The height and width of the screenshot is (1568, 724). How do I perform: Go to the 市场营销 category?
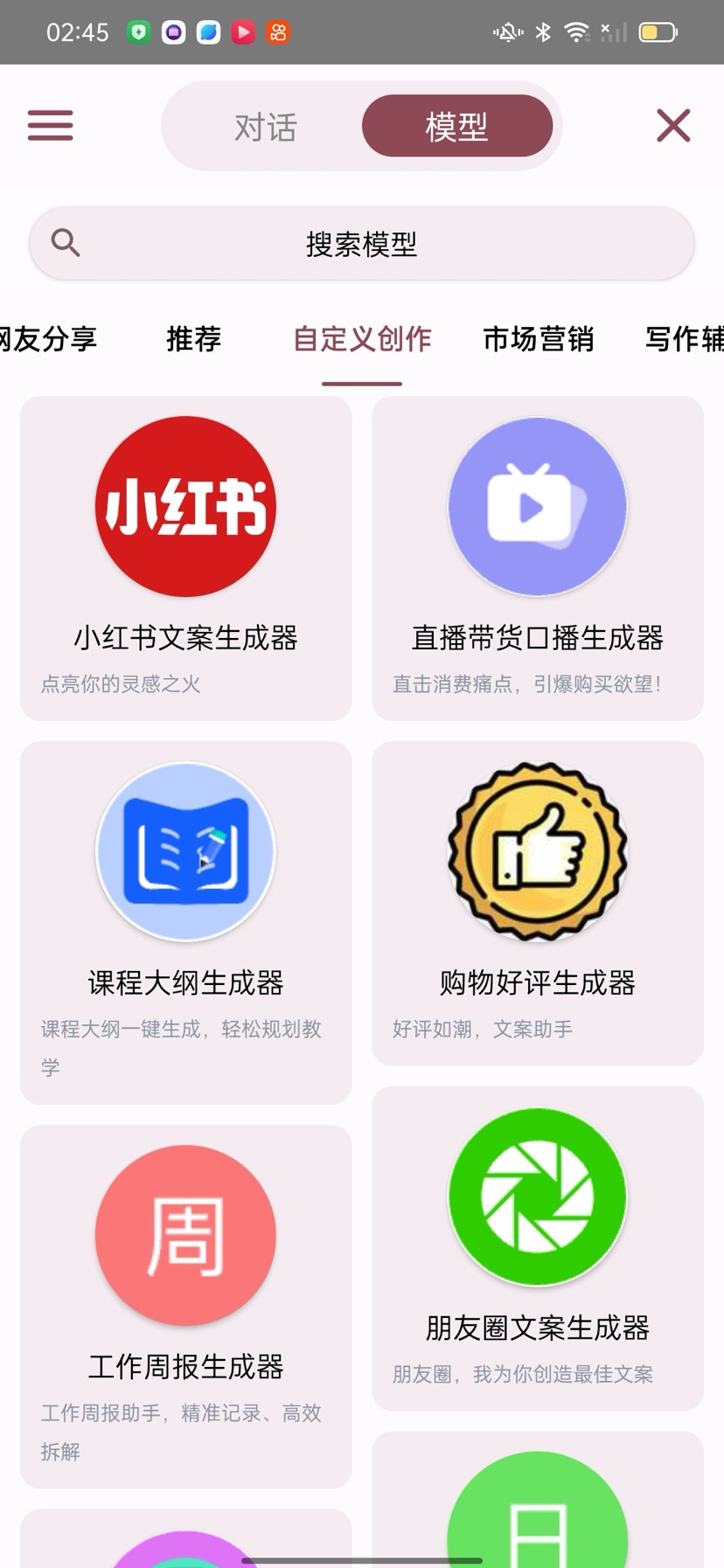click(539, 339)
